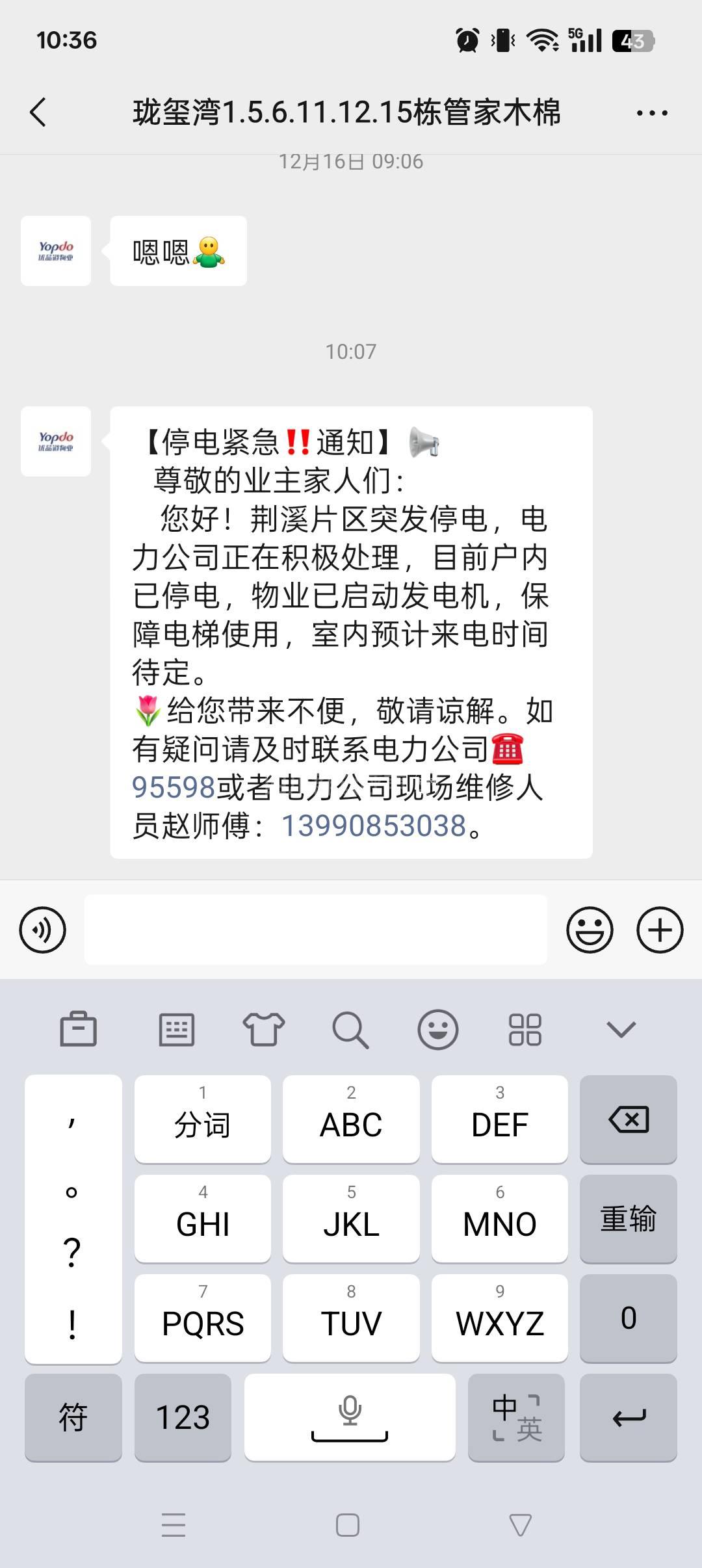702x1568 pixels.
Task: Open keyboard emoji picker
Action: pyautogui.click(x=438, y=1030)
